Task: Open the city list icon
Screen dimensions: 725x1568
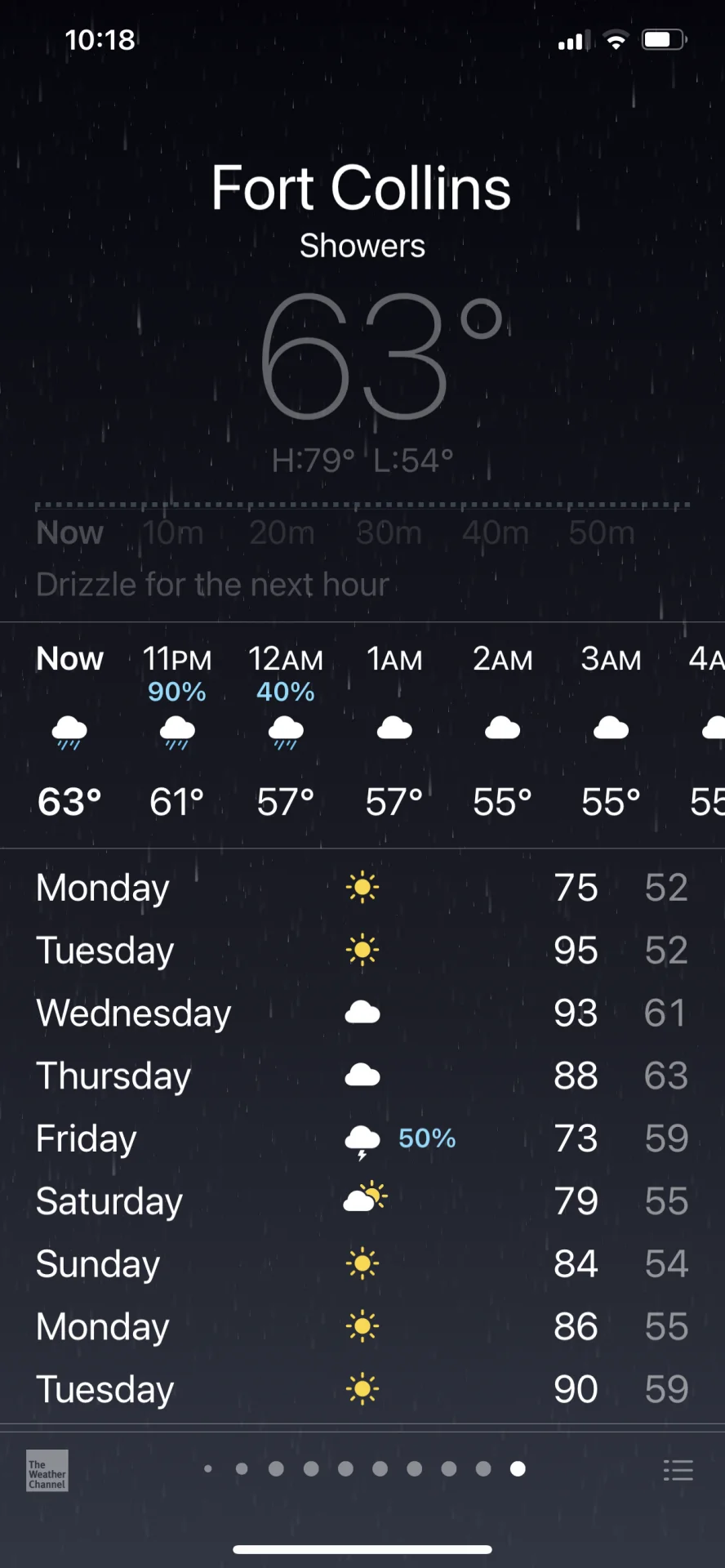Action: coord(678,1470)
